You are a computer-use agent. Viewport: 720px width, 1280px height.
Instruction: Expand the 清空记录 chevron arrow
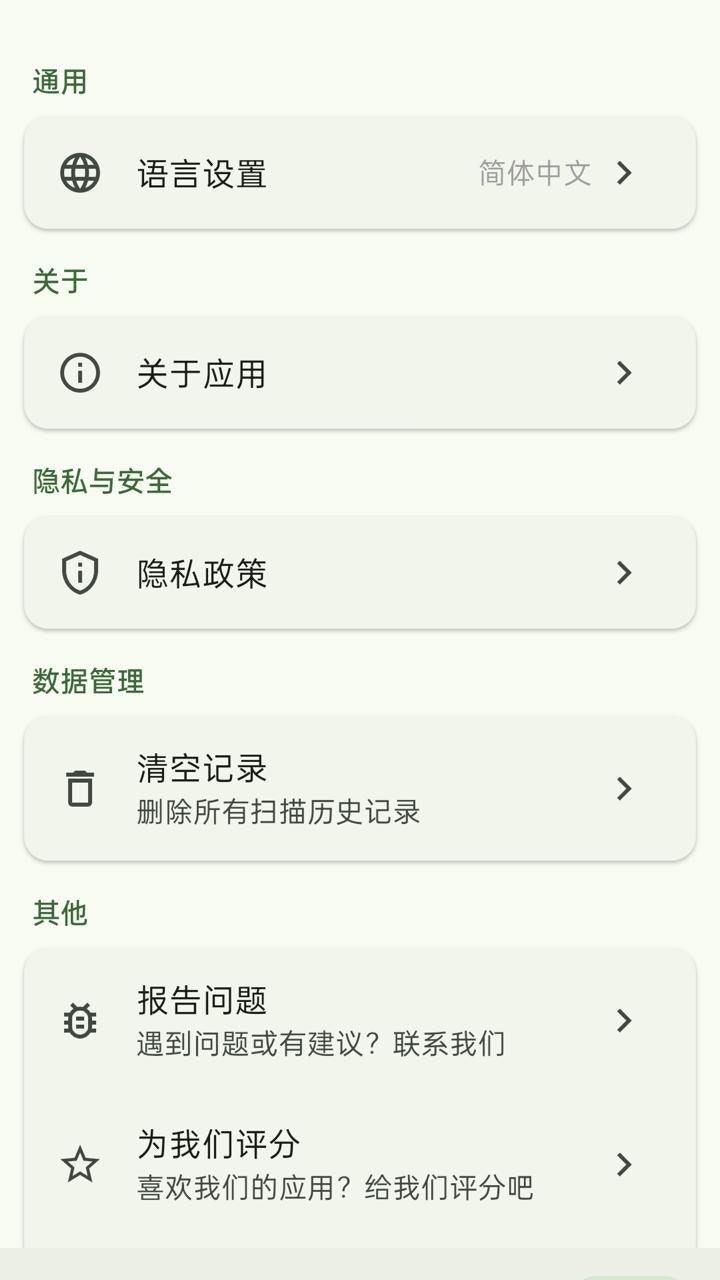point(624,789)
